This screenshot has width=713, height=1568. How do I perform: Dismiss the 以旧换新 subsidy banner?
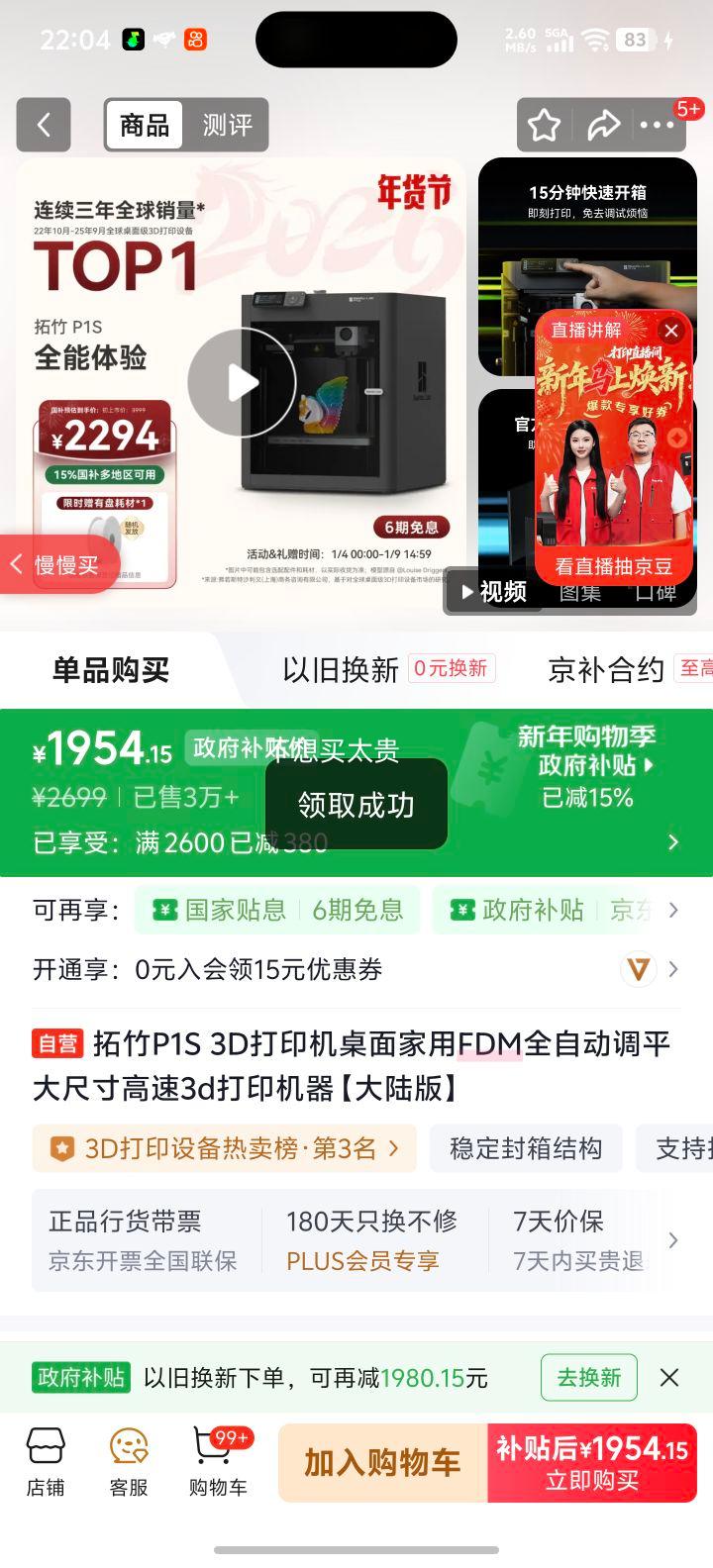[670, 1377]
